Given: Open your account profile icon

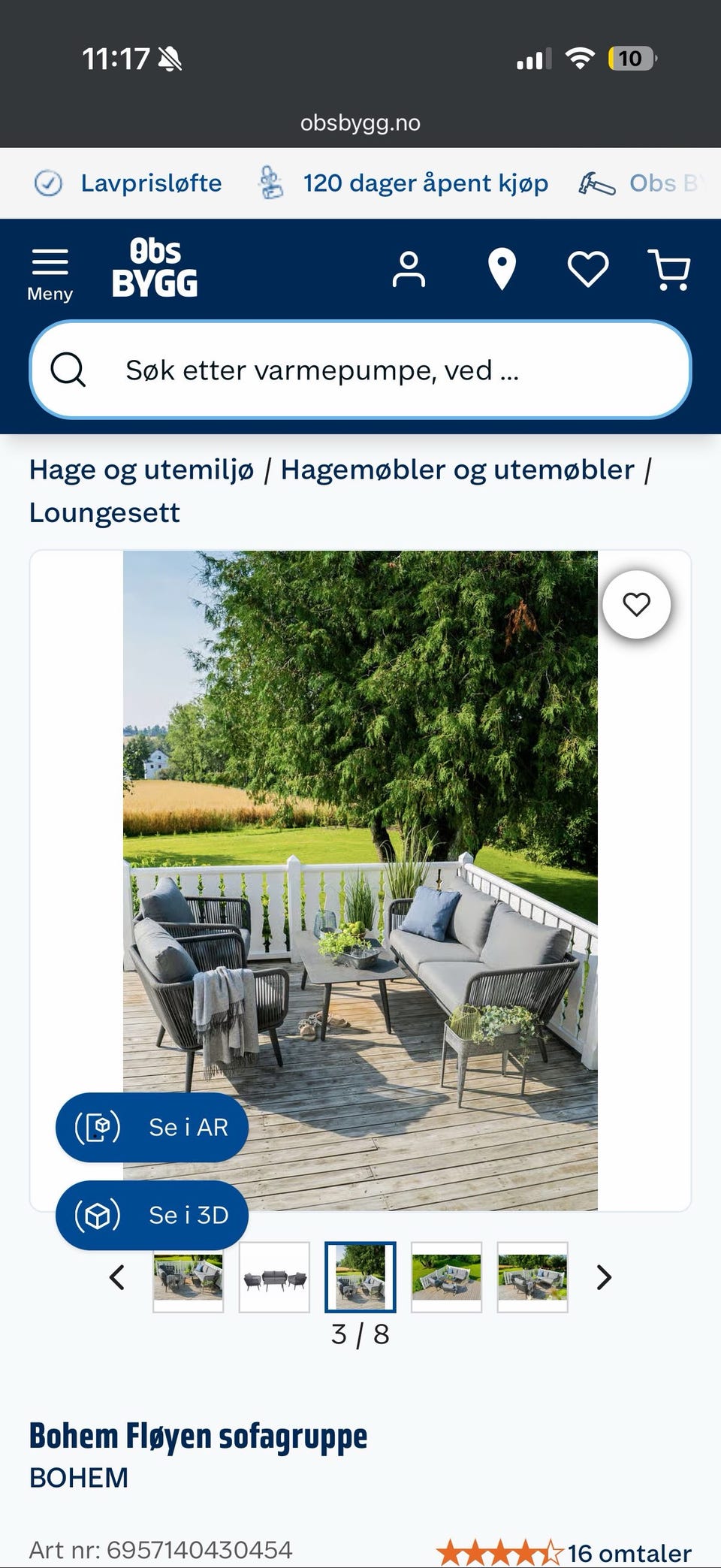Looking at the screenshot, I should tap(409, 269).
